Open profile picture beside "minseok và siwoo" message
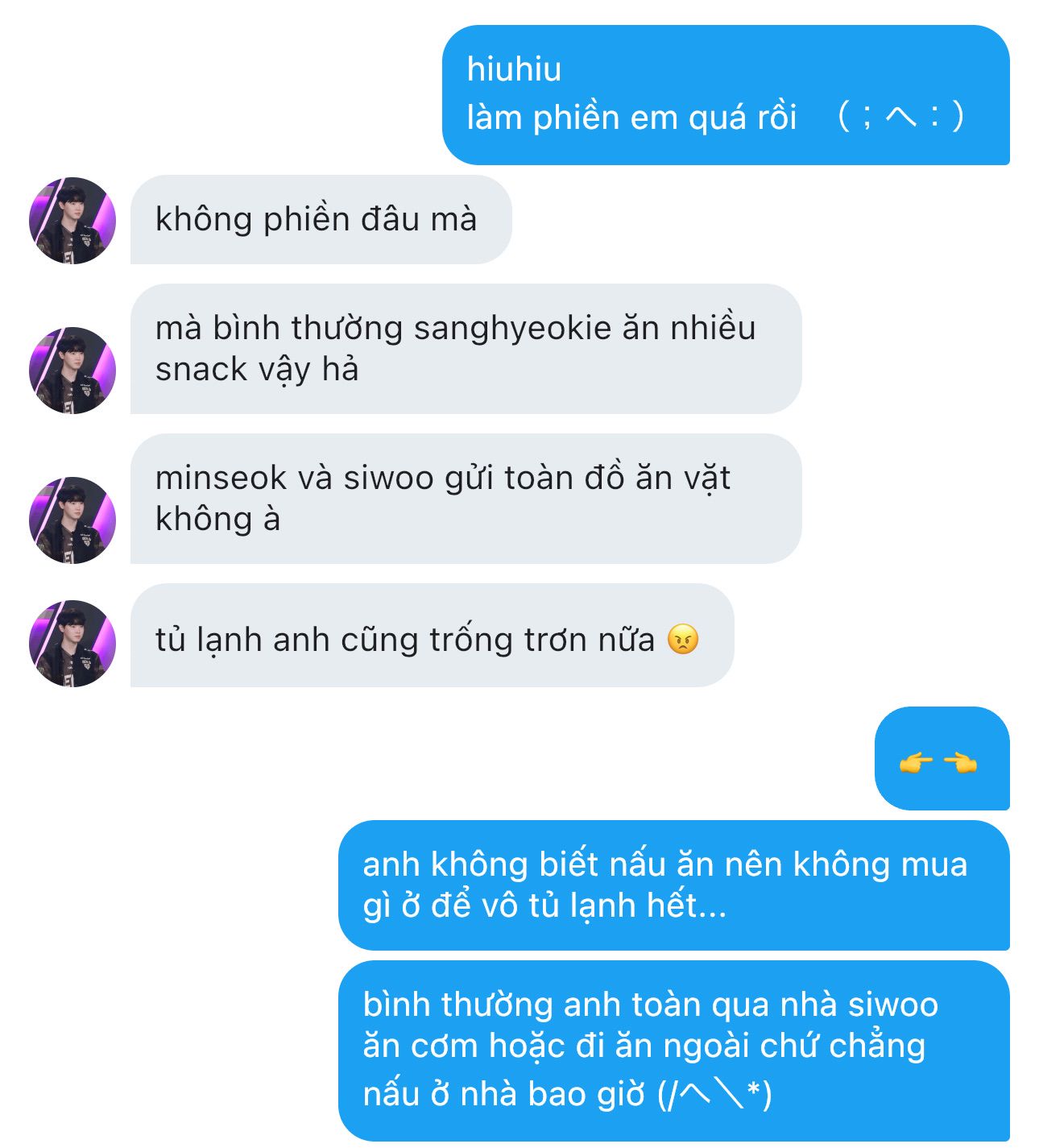1039x1148 pixels. (x=72, y=520)
